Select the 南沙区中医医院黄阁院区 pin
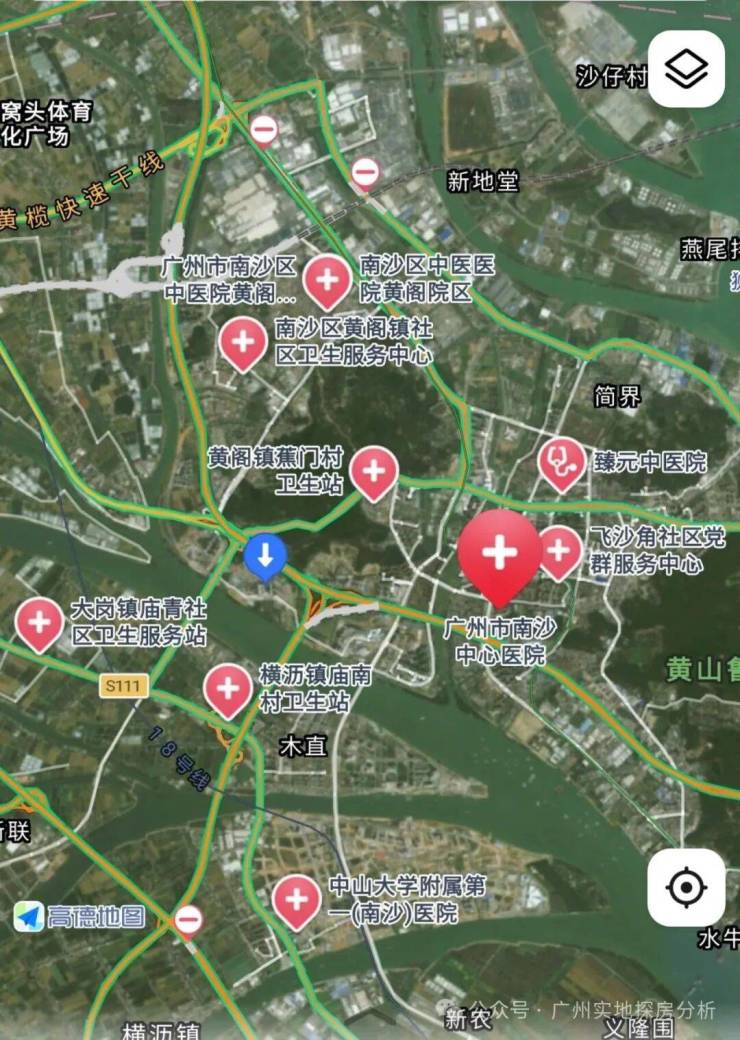The image size is (740, 1040). 327,279
